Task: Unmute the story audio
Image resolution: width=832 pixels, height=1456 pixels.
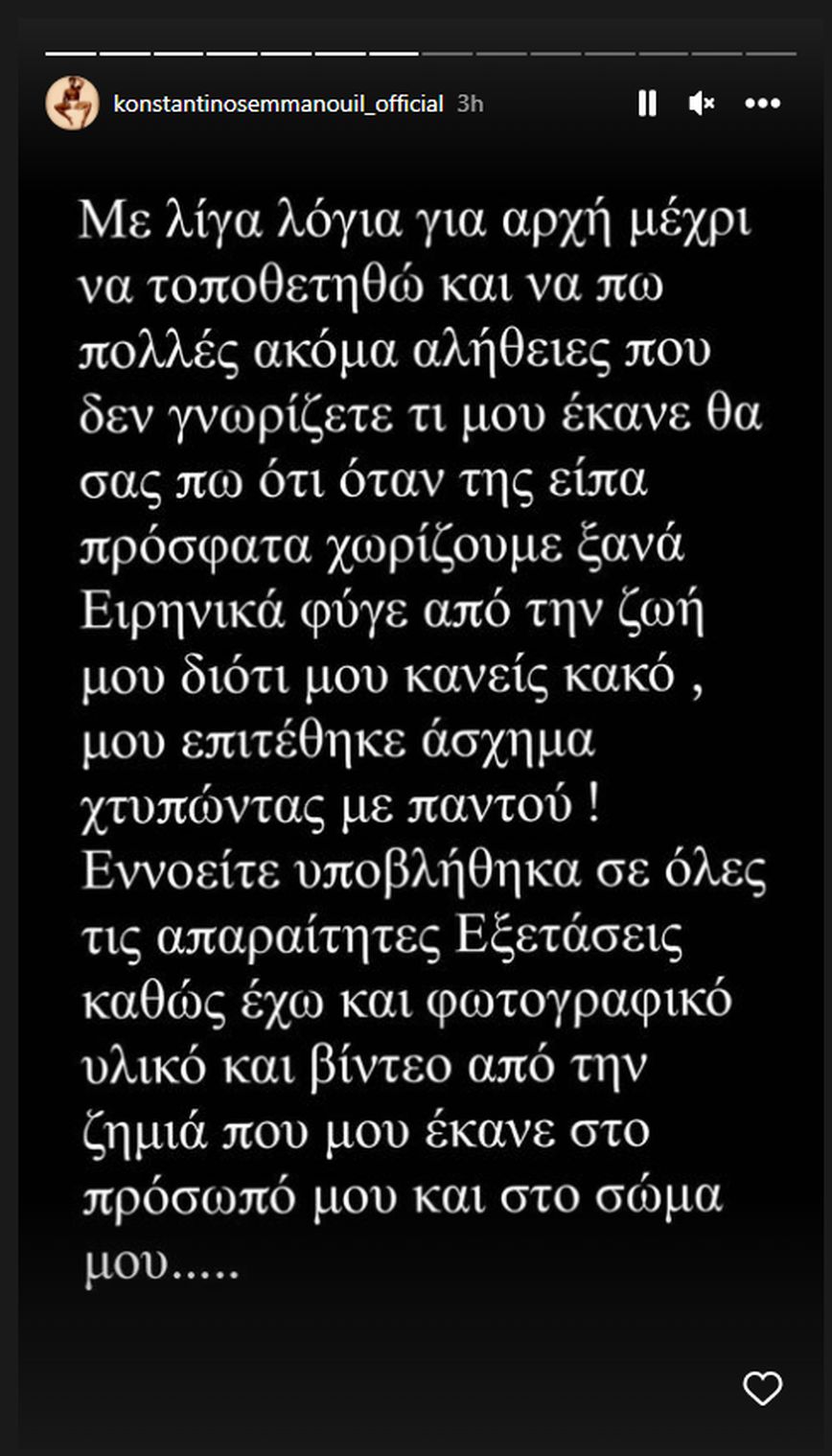Action: coord(702,104)
